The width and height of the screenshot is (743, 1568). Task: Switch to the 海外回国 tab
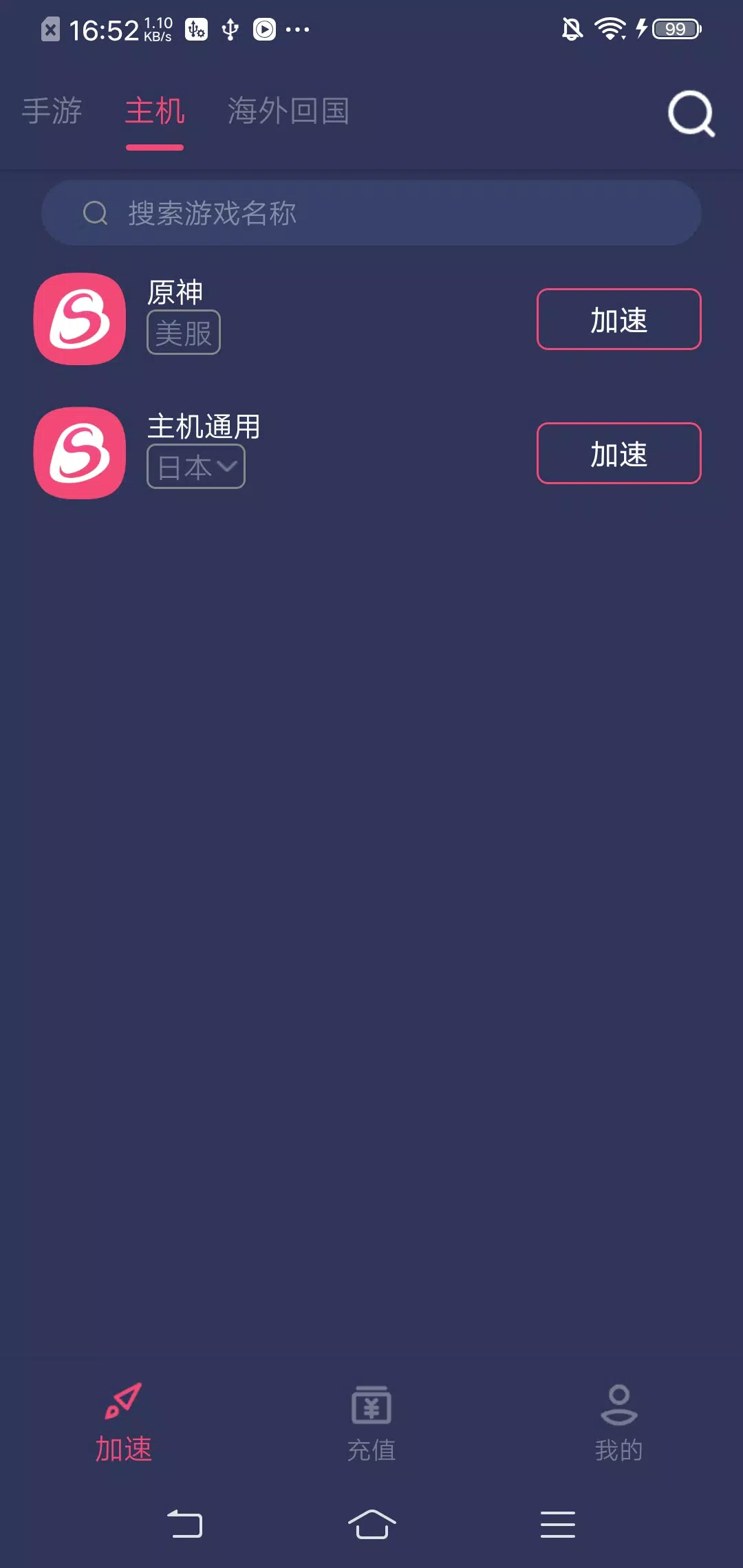click(x=288, y=111)
